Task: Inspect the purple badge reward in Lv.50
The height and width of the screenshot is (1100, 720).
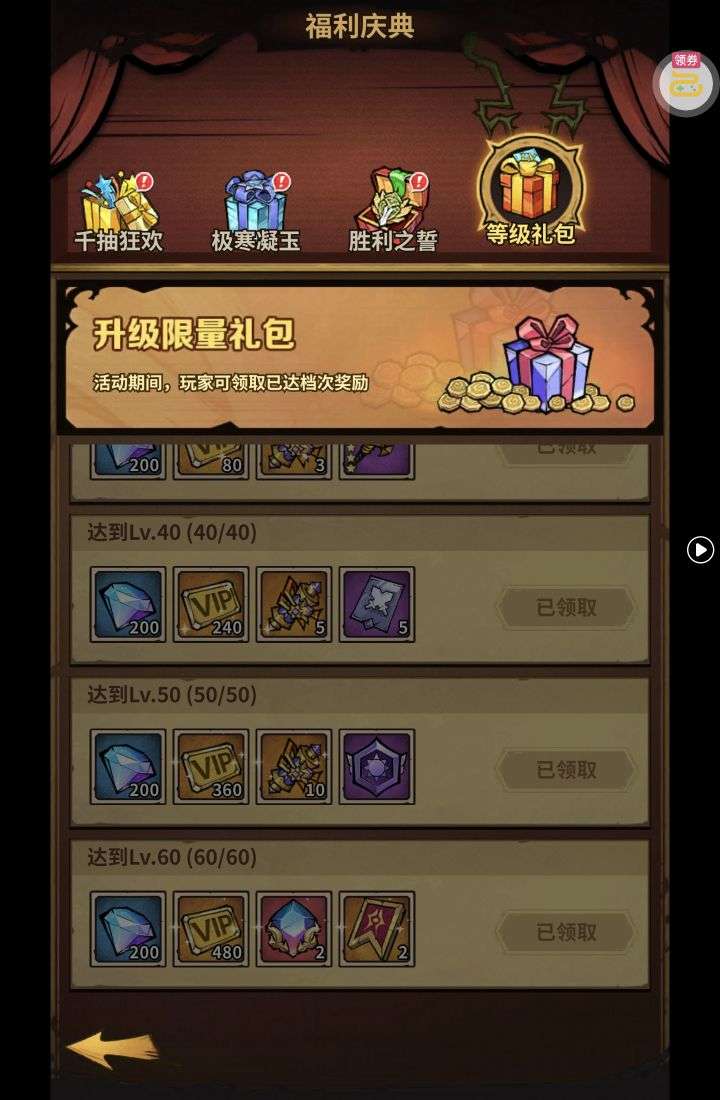Action: point(377,767)
